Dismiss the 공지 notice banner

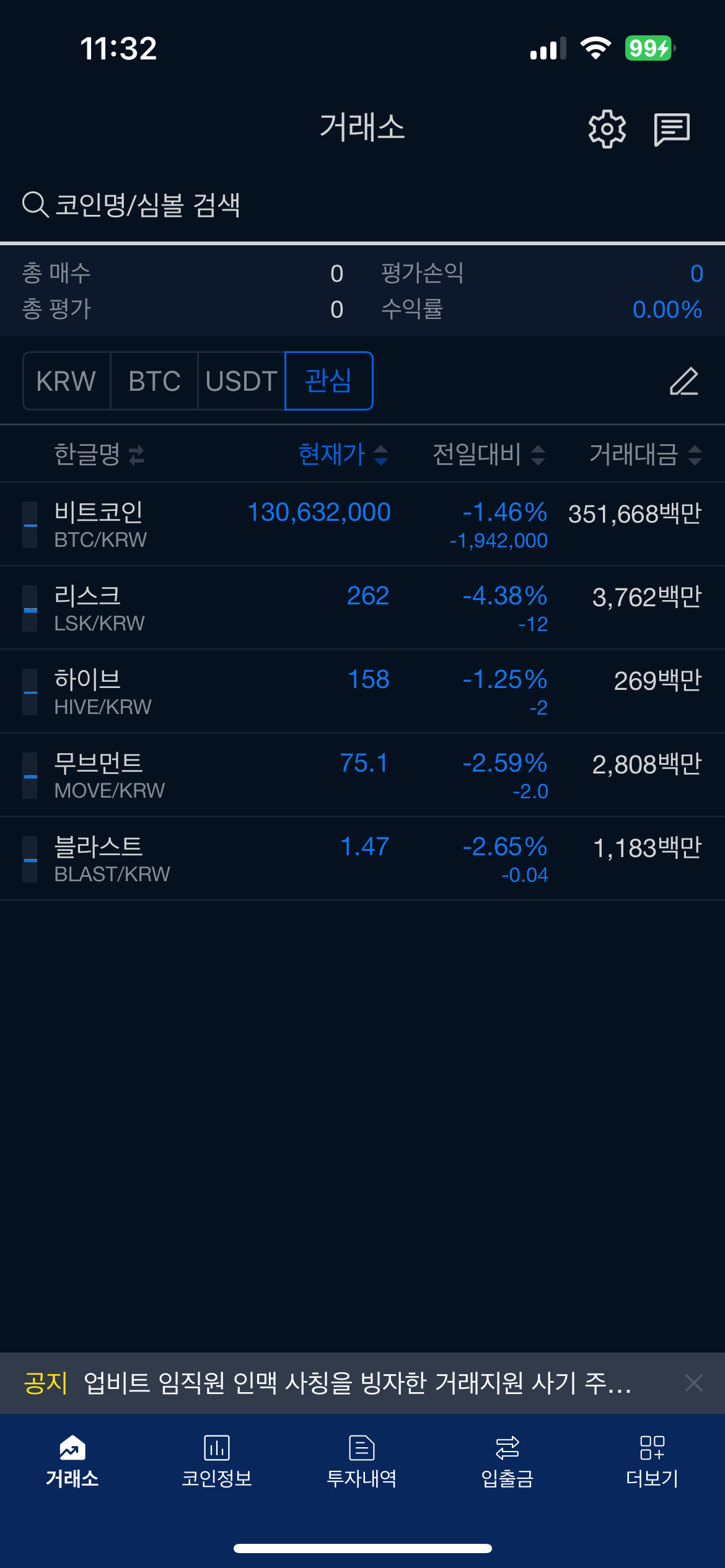[693, 1382]
